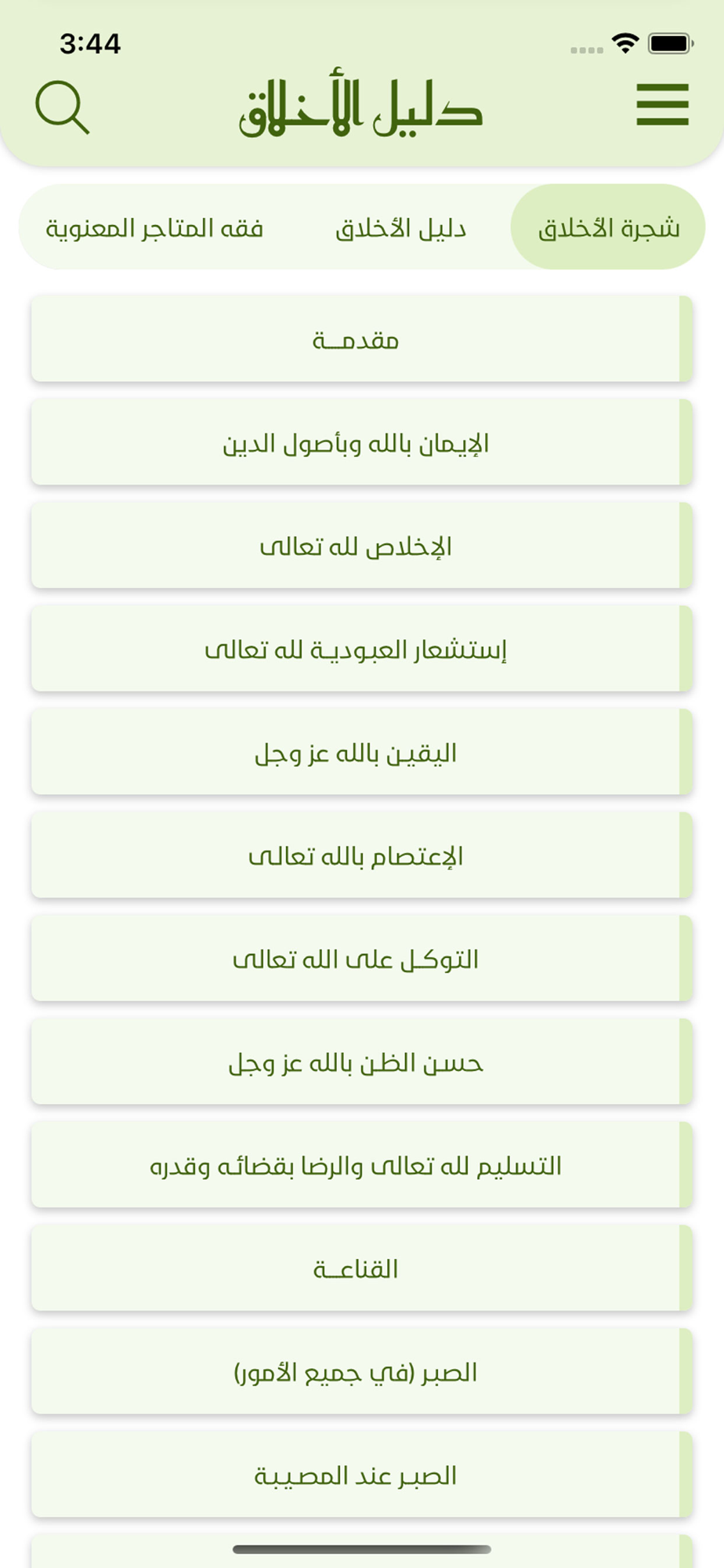Open اليقين بالله عز وجل
The height and width of the screenshot is (1568, 724).
tap(357, 753)
